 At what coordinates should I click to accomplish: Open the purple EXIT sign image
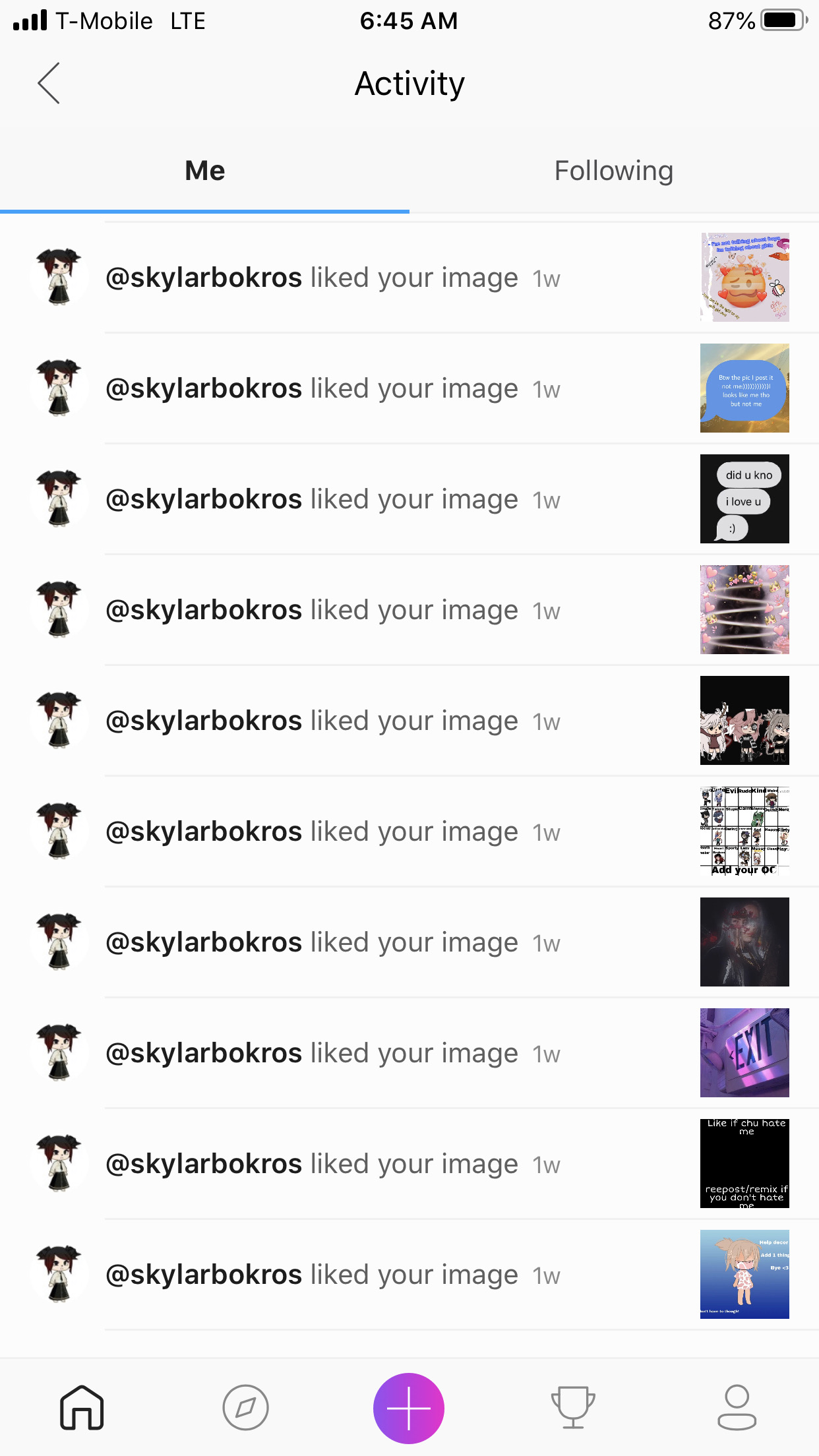[744, 1053]
